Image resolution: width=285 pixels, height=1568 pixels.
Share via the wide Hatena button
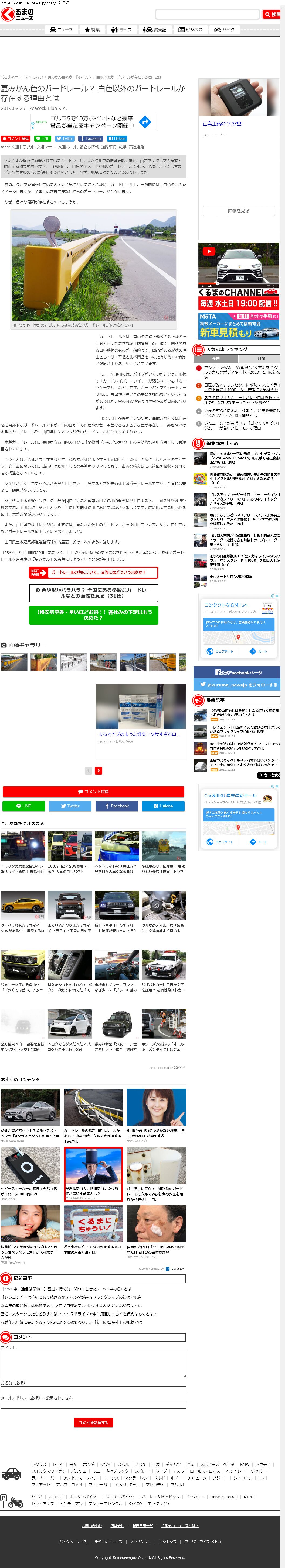[x=163, y=806]
